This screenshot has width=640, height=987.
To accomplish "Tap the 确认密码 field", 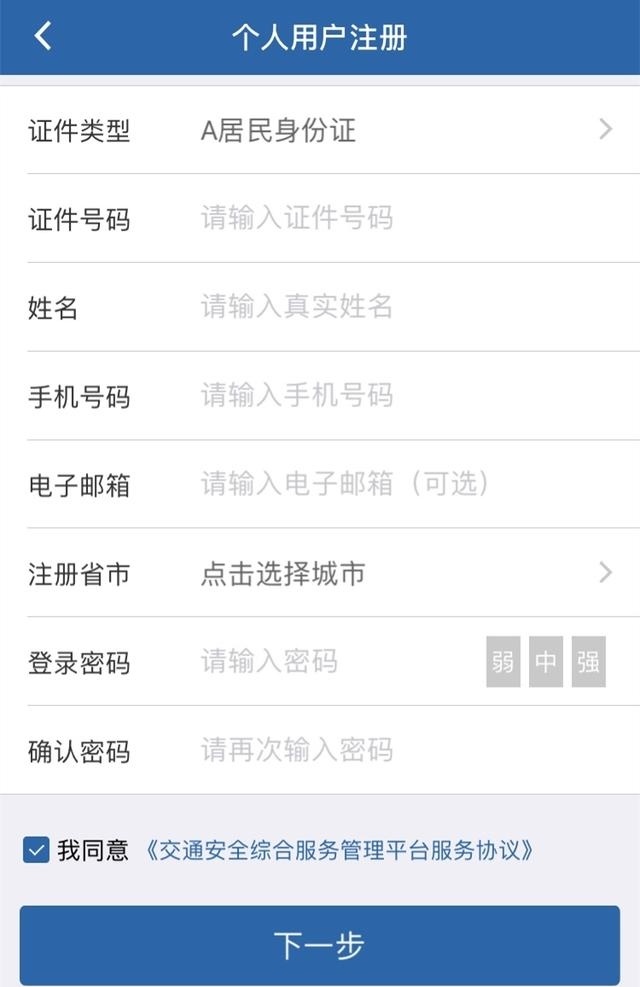I will 400,750.
